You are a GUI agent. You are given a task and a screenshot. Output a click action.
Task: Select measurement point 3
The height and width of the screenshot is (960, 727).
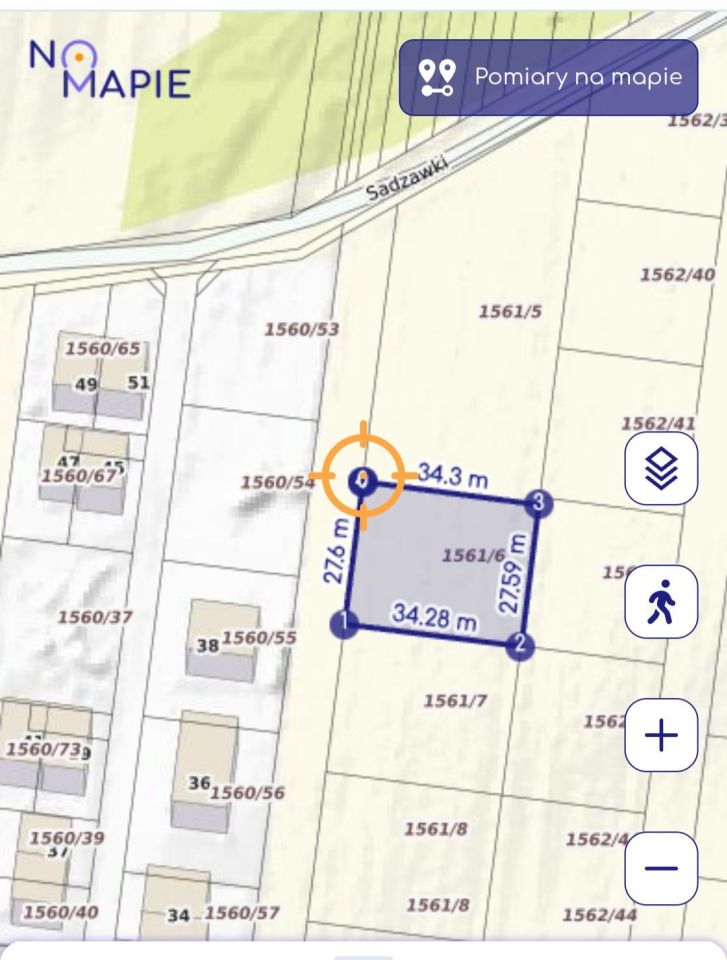(538, 502)
